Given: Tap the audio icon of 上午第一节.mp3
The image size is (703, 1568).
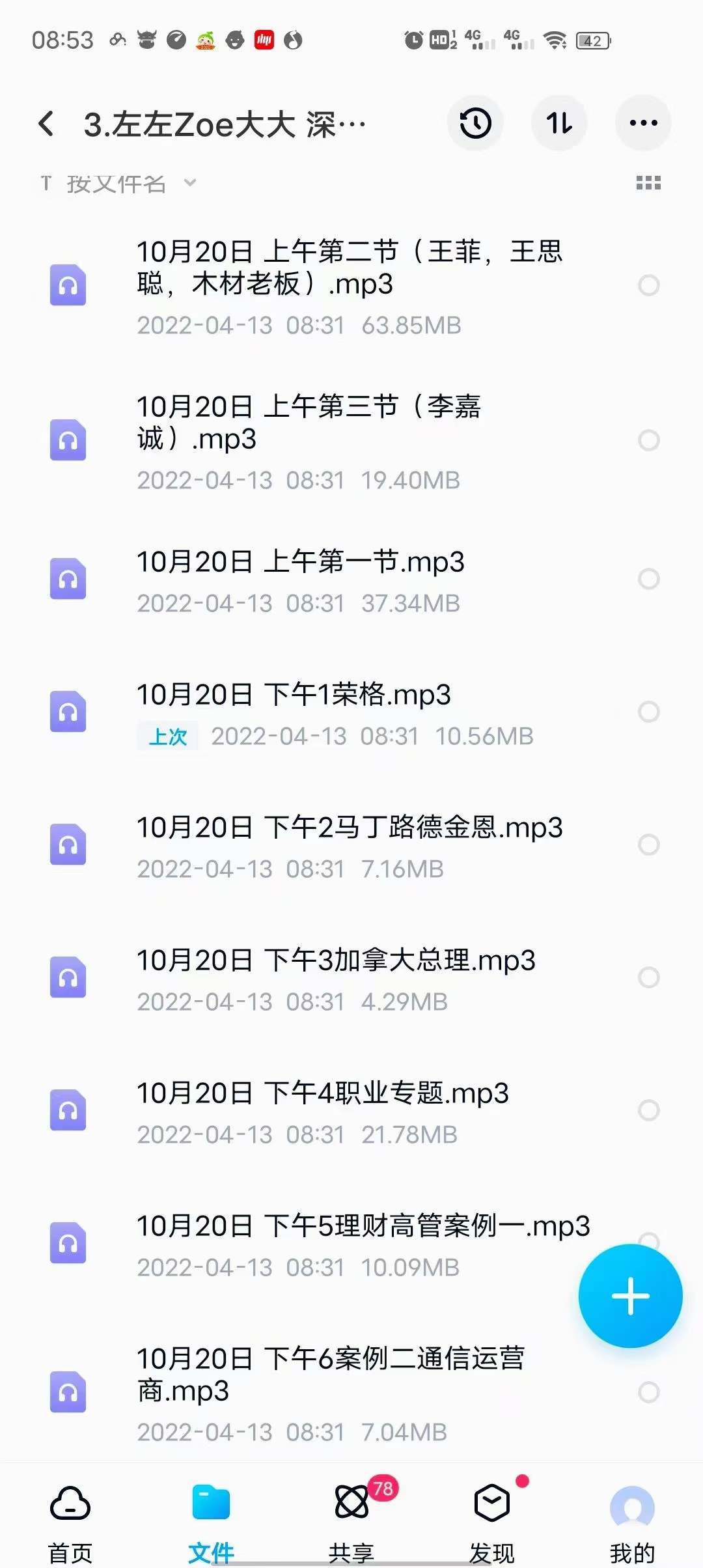Looking at the screenshot, I should click(70, 578).
